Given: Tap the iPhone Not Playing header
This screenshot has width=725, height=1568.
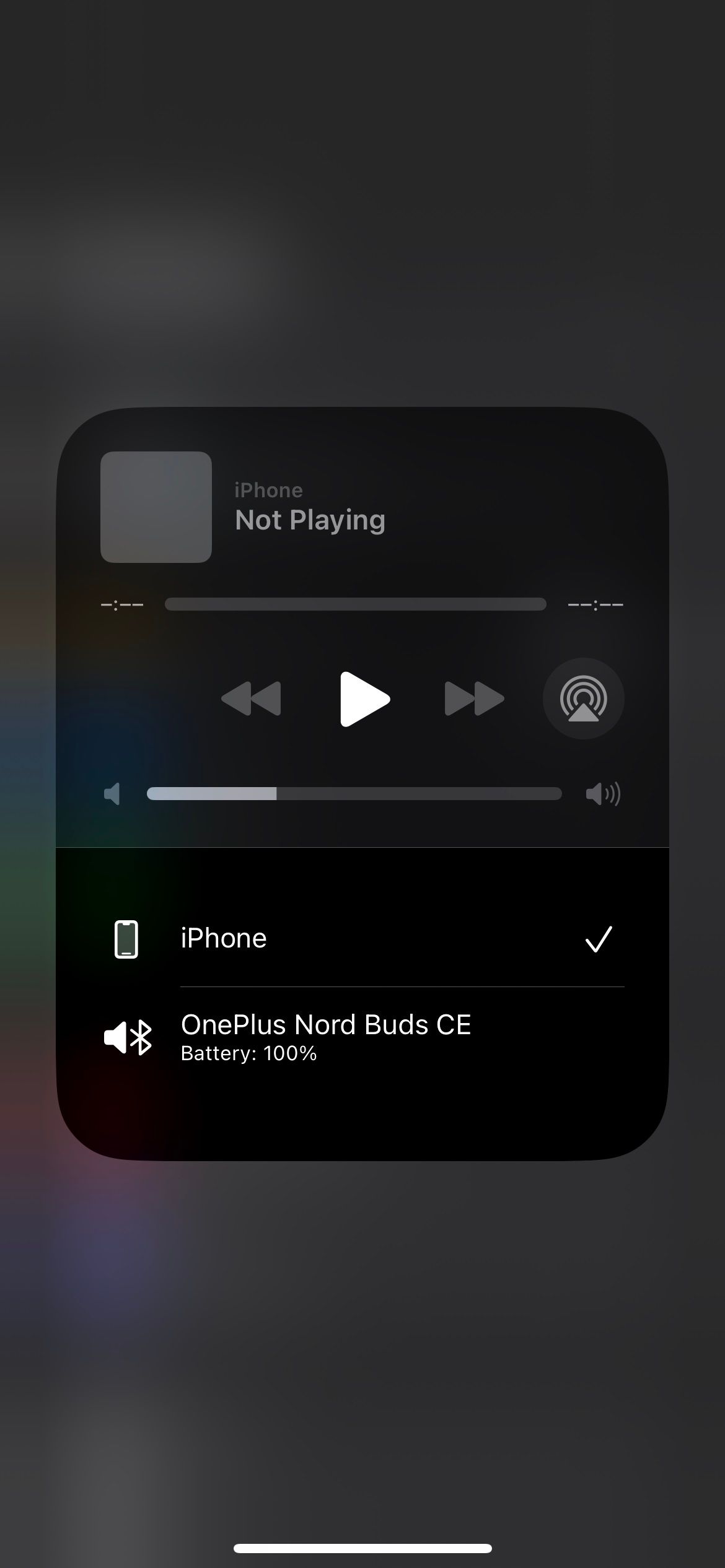Looking at the screenshot, I should click(x=310, y=505).
